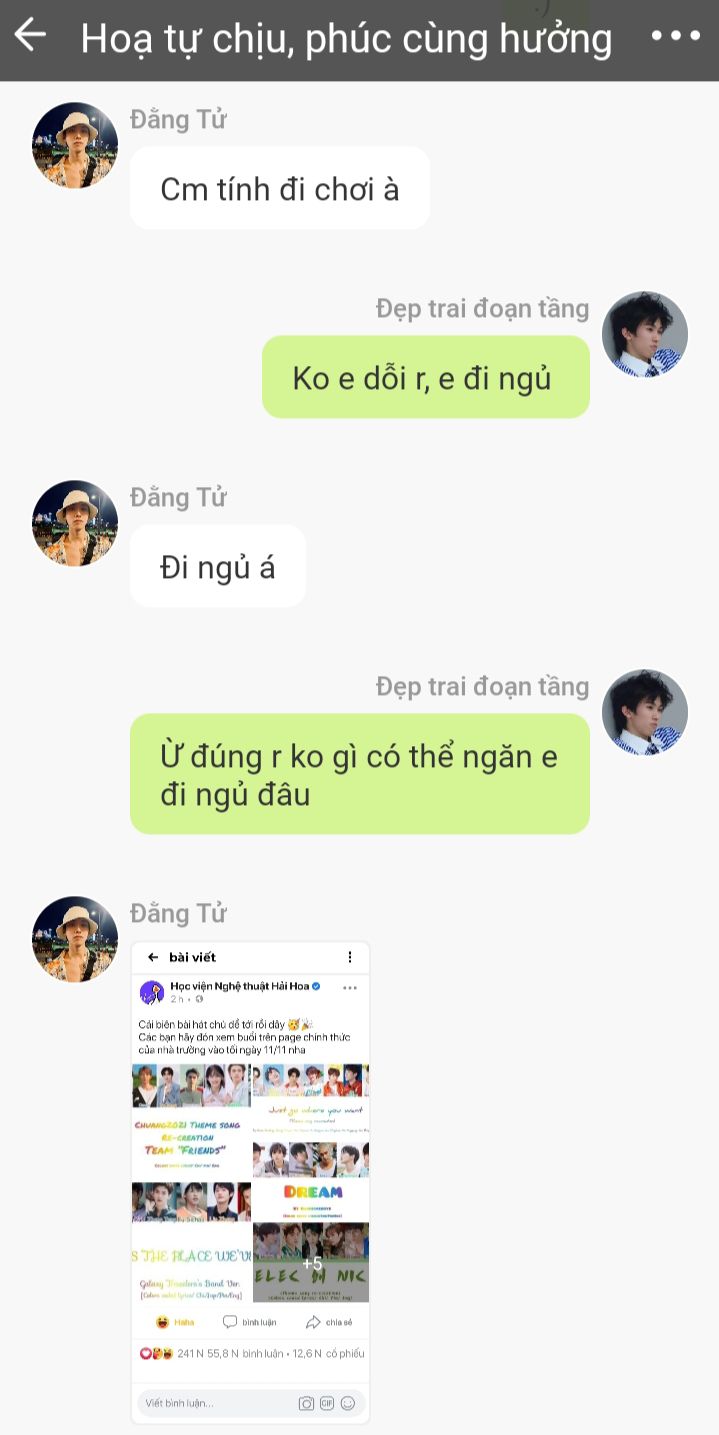This screenshot has height=1435, width=719.
Task: Go back from the group chat
Action: (30, 36)
